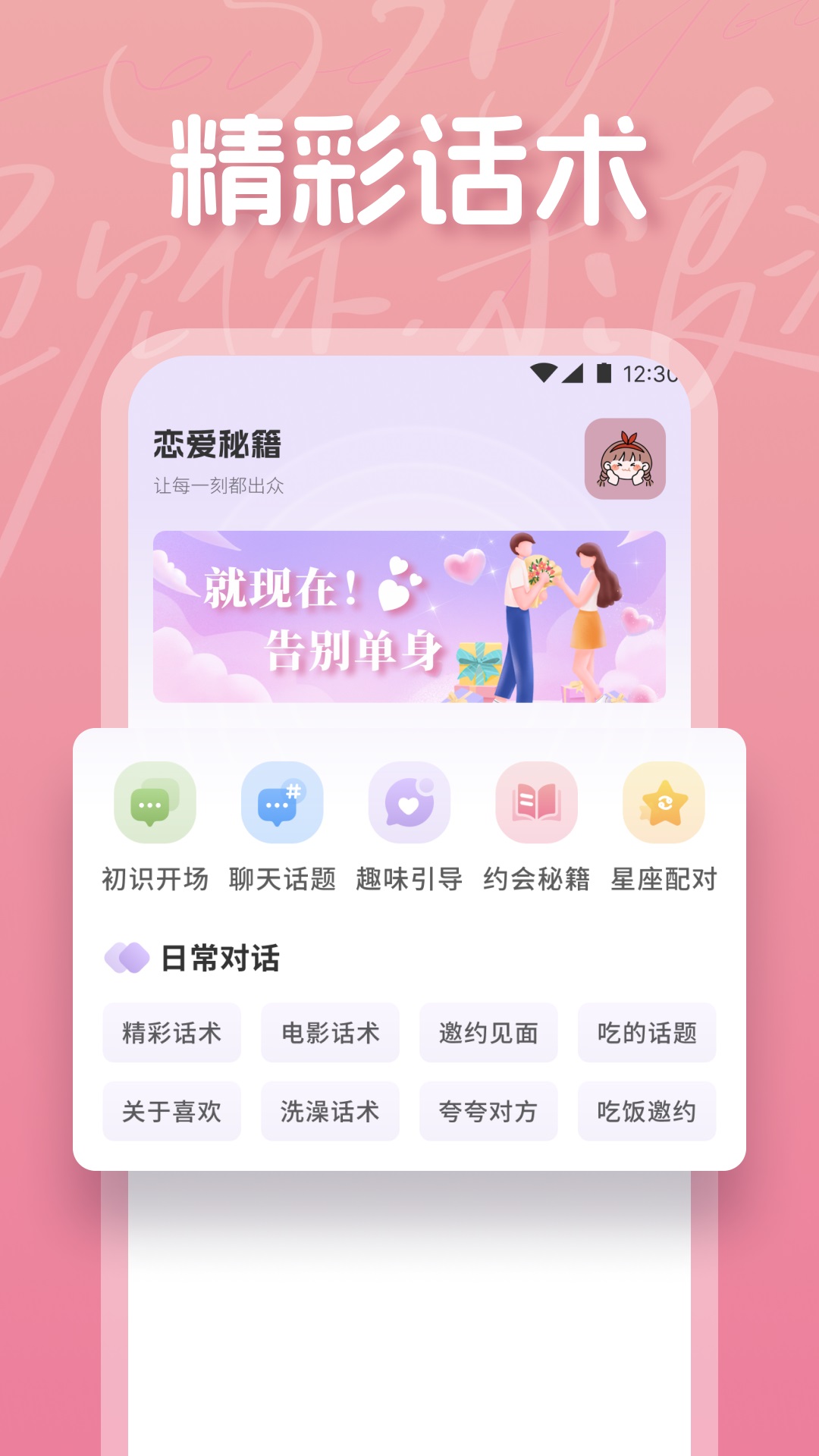Click the 恋爱秘籍 app title
This screenshot has height=1456, width=819.
(x=216, y=447)
